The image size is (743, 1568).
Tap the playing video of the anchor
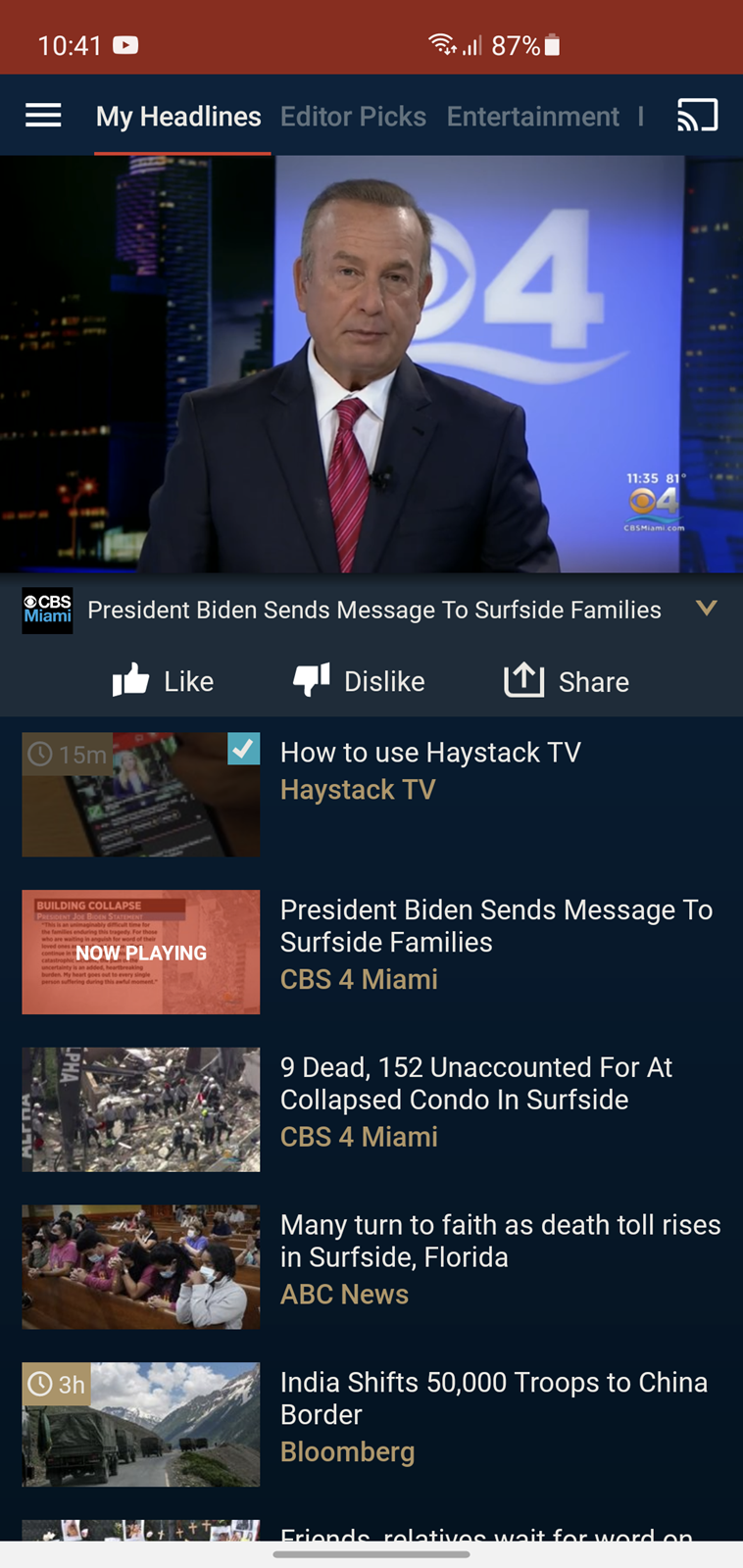pyautogui.click(x=371, y=364)
